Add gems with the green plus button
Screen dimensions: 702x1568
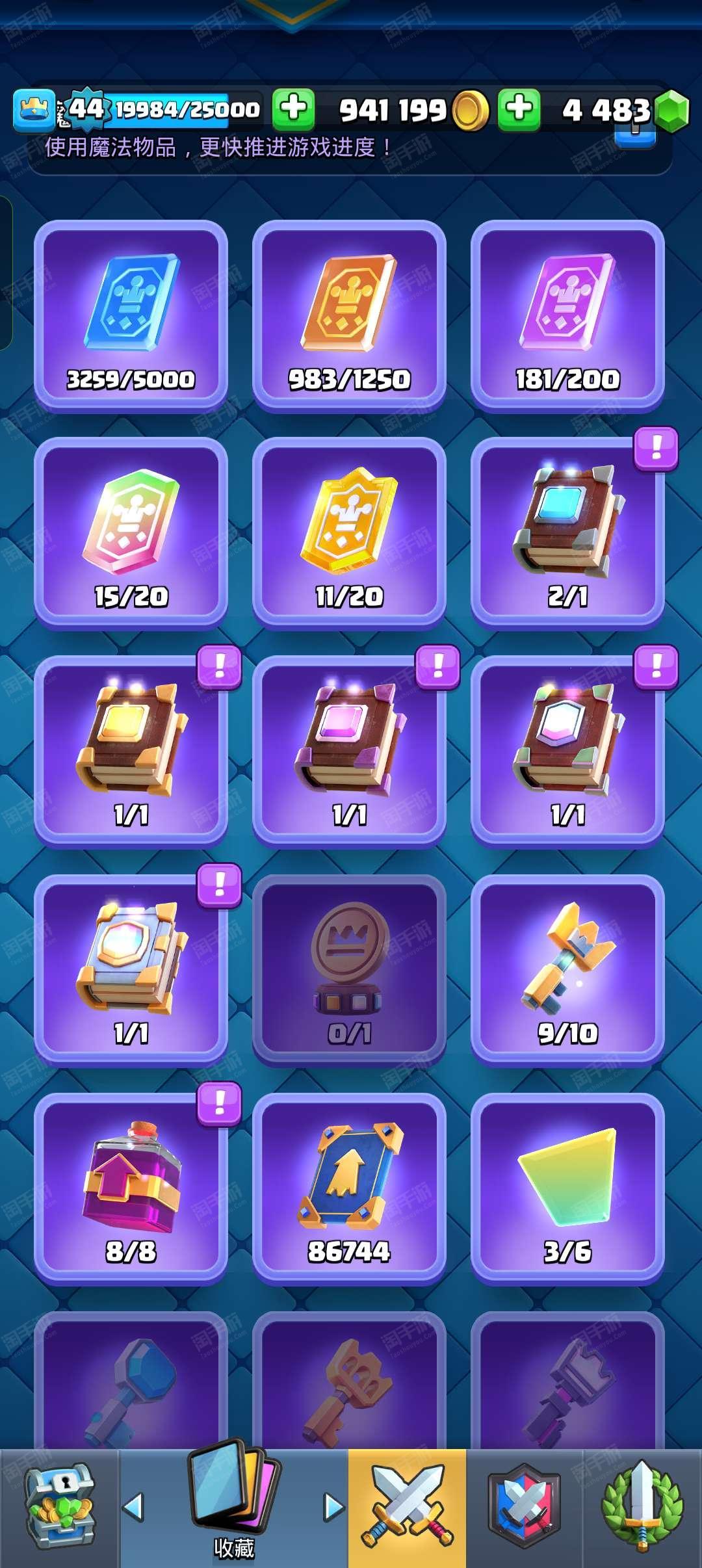click(x=519, y=108)
